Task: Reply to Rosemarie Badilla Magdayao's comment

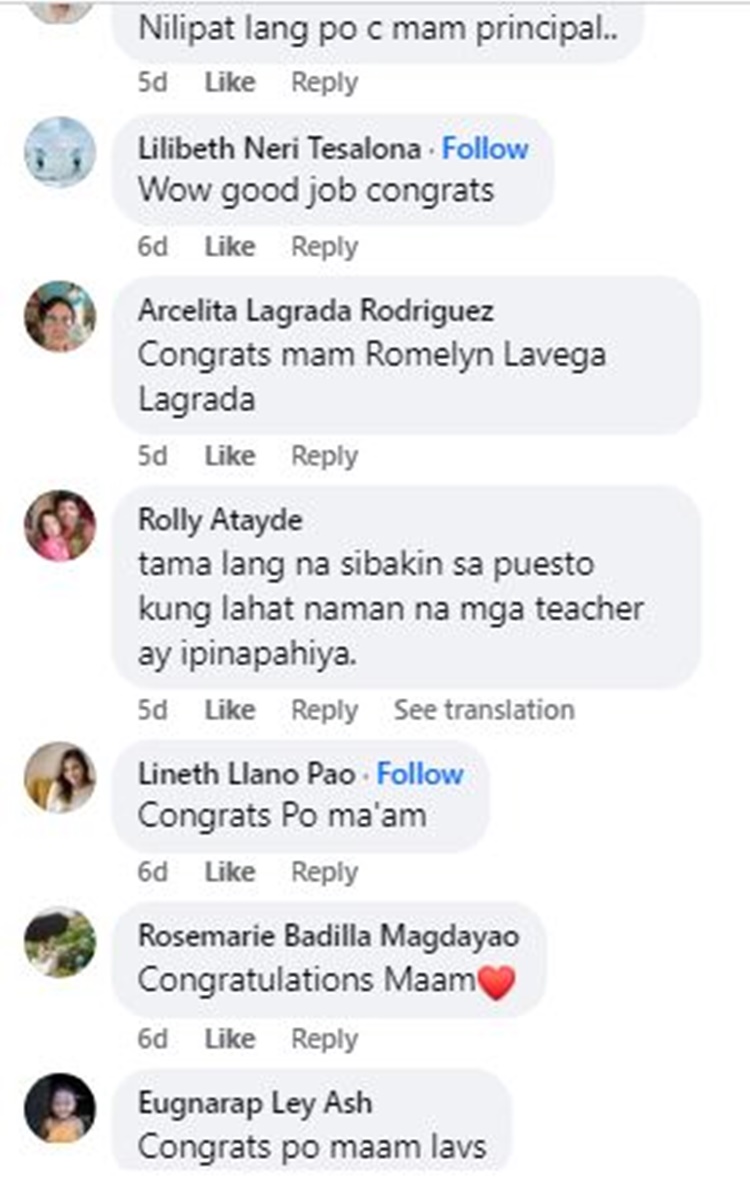Action: (324, 1040)
